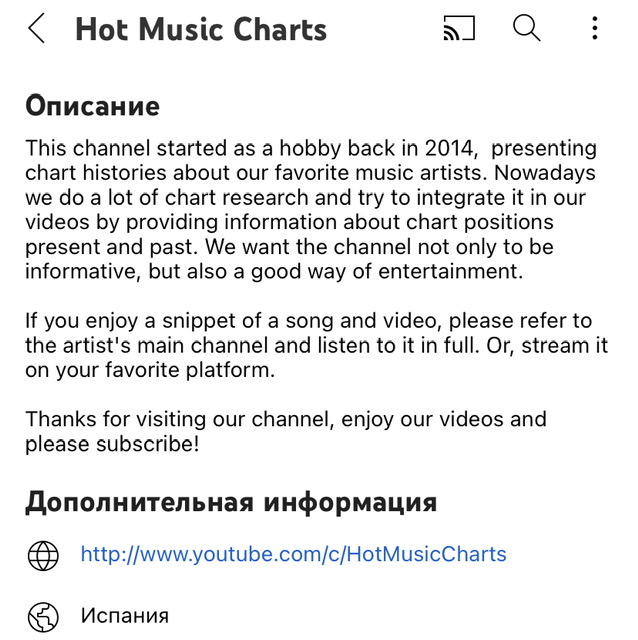Open the three-dot overflow menu

coord(595,29)
